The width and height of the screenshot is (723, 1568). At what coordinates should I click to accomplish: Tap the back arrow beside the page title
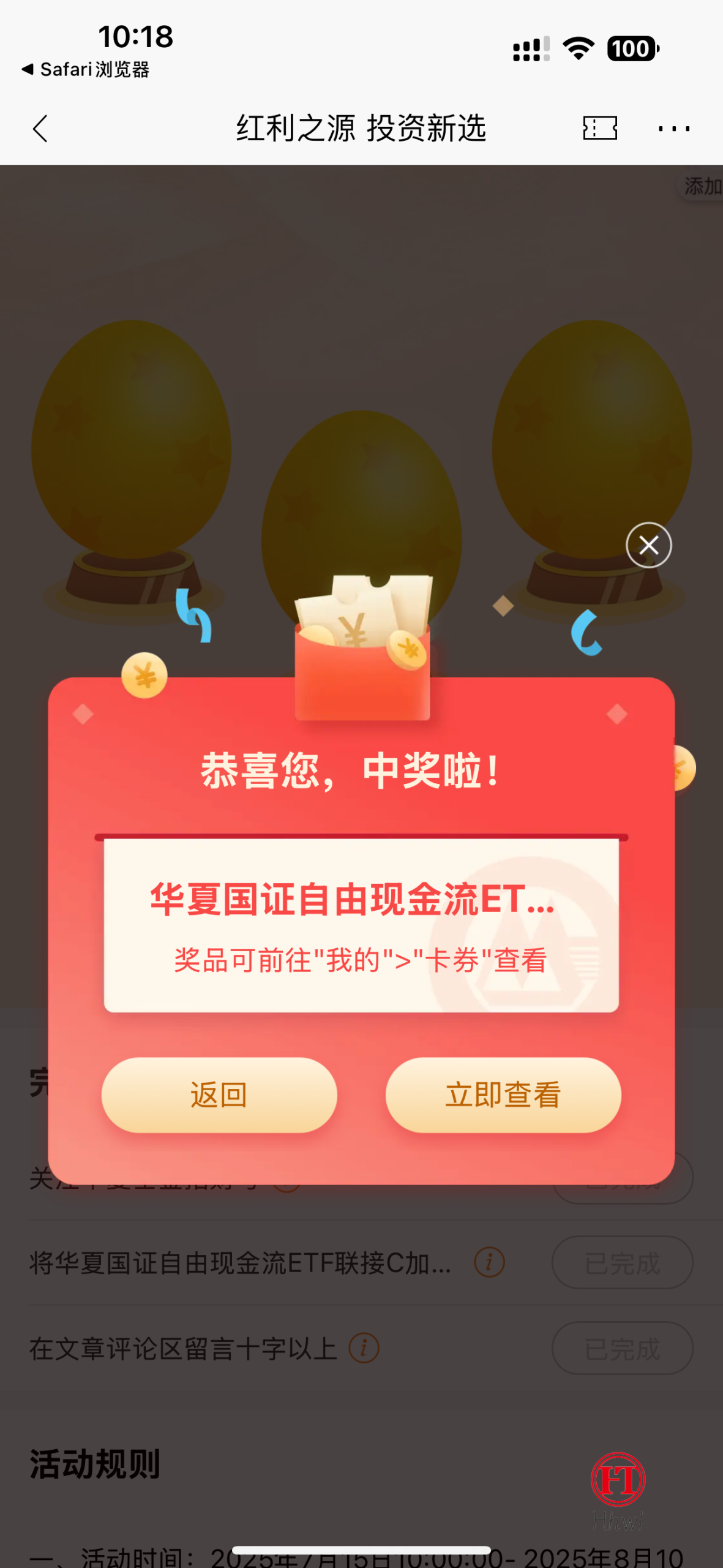pyautogui.click(x=39, y=129)
